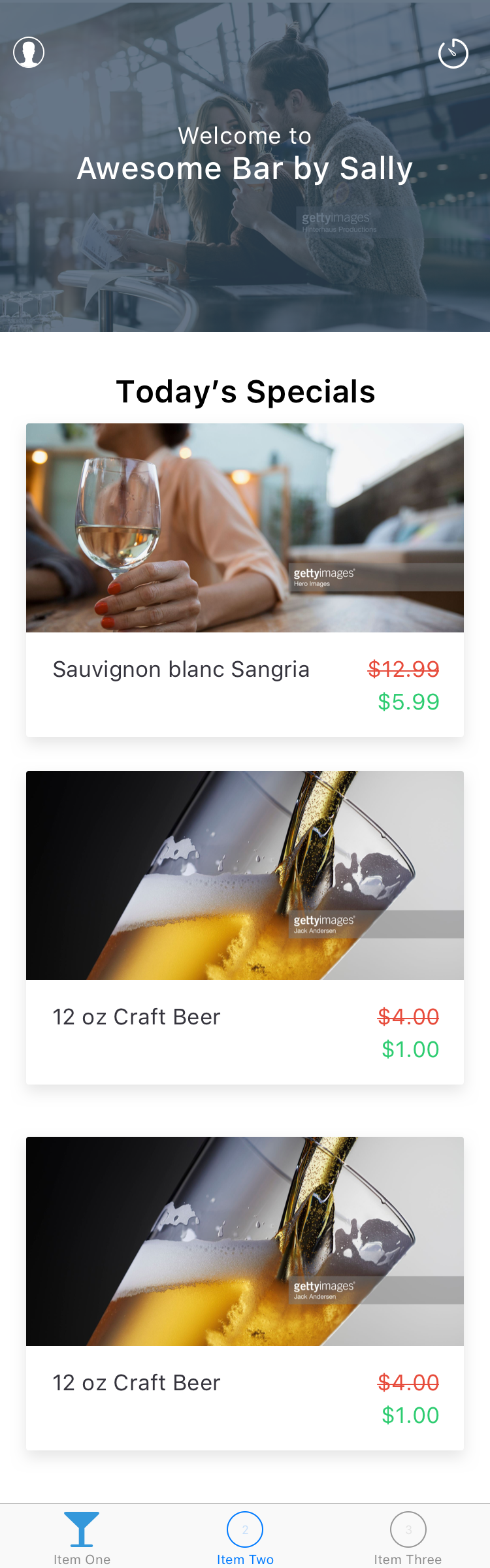Open the Sauvignon blanc Sangria special

click(245, 580)
